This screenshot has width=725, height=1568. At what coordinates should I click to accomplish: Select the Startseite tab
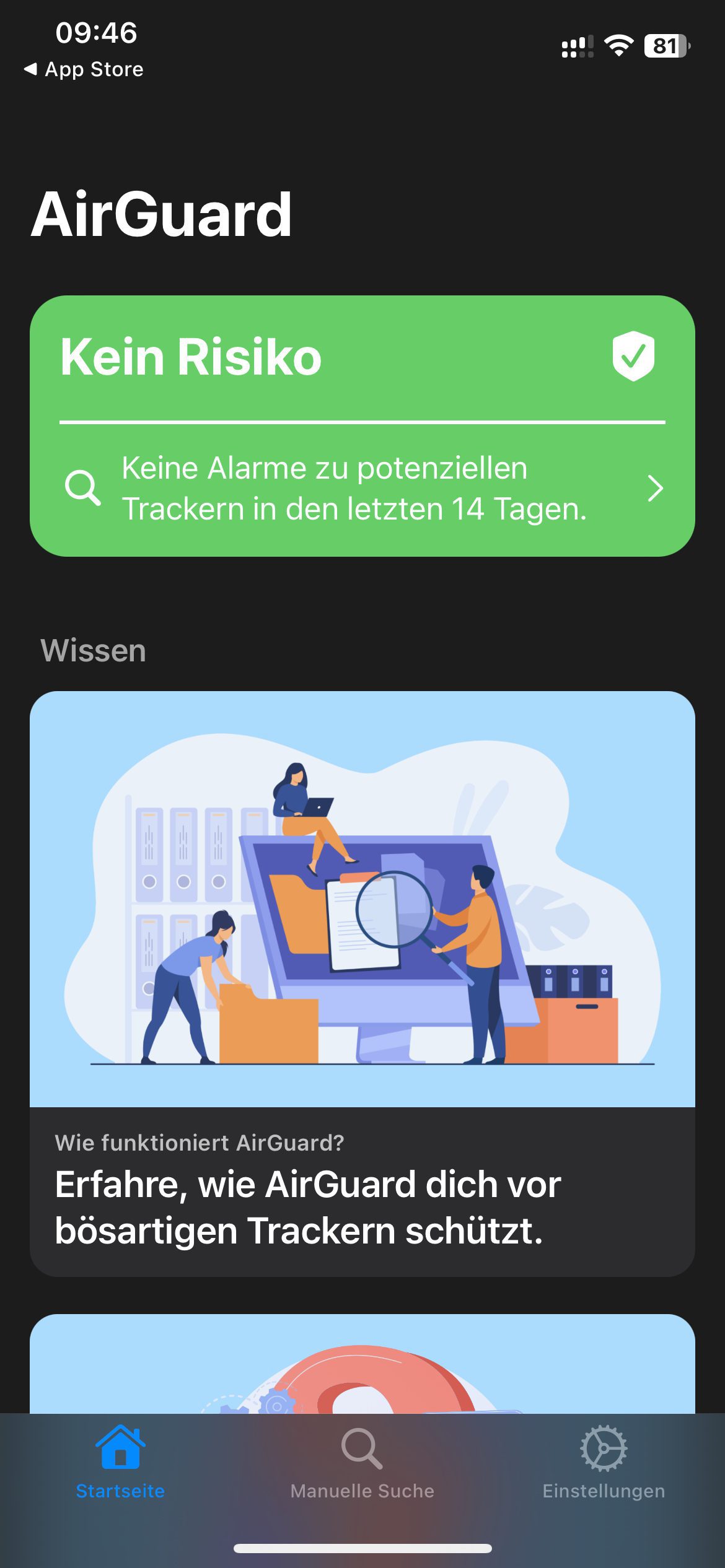pos(120,1463)
